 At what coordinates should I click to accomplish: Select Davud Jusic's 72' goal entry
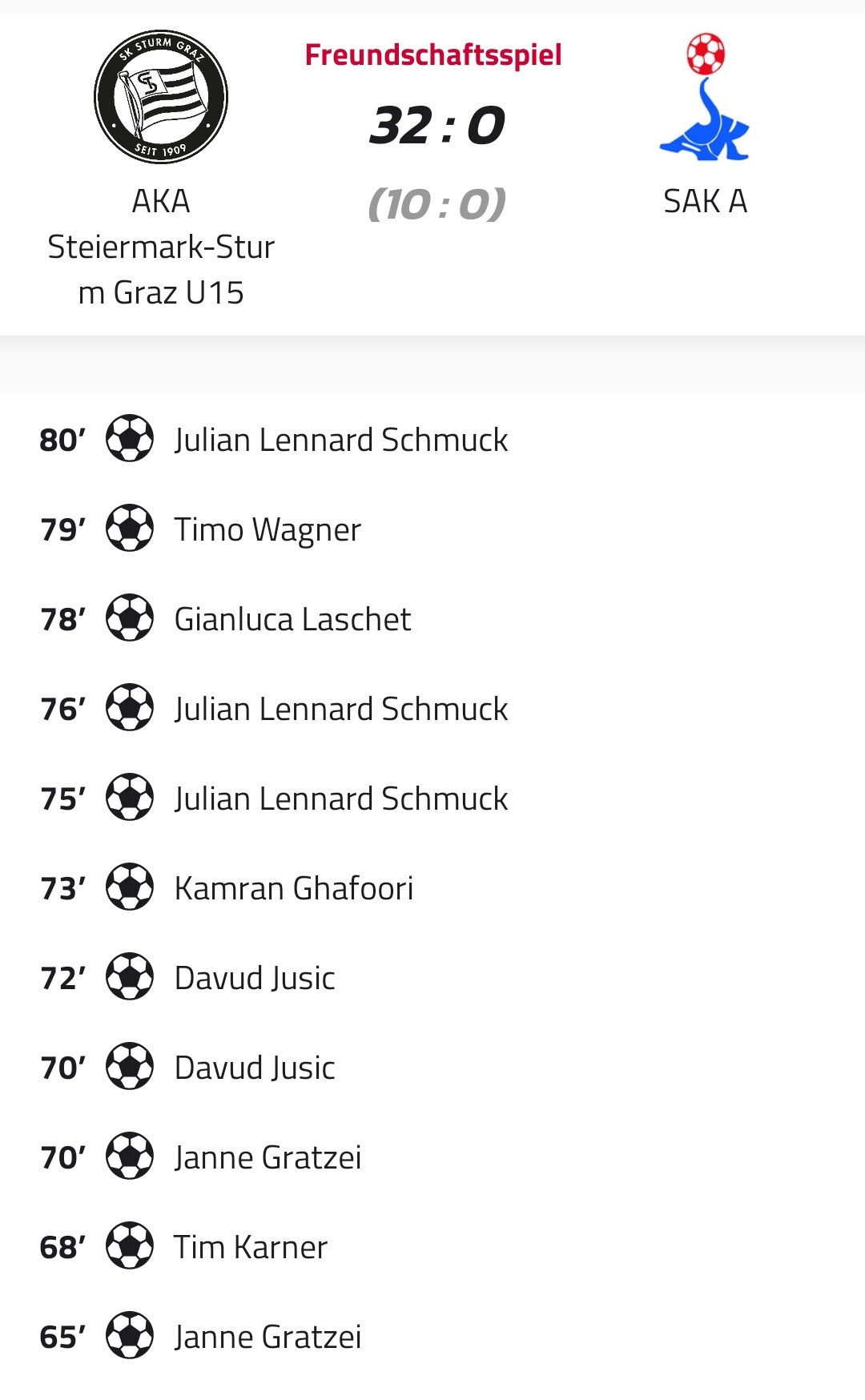[x=255, y=978]
